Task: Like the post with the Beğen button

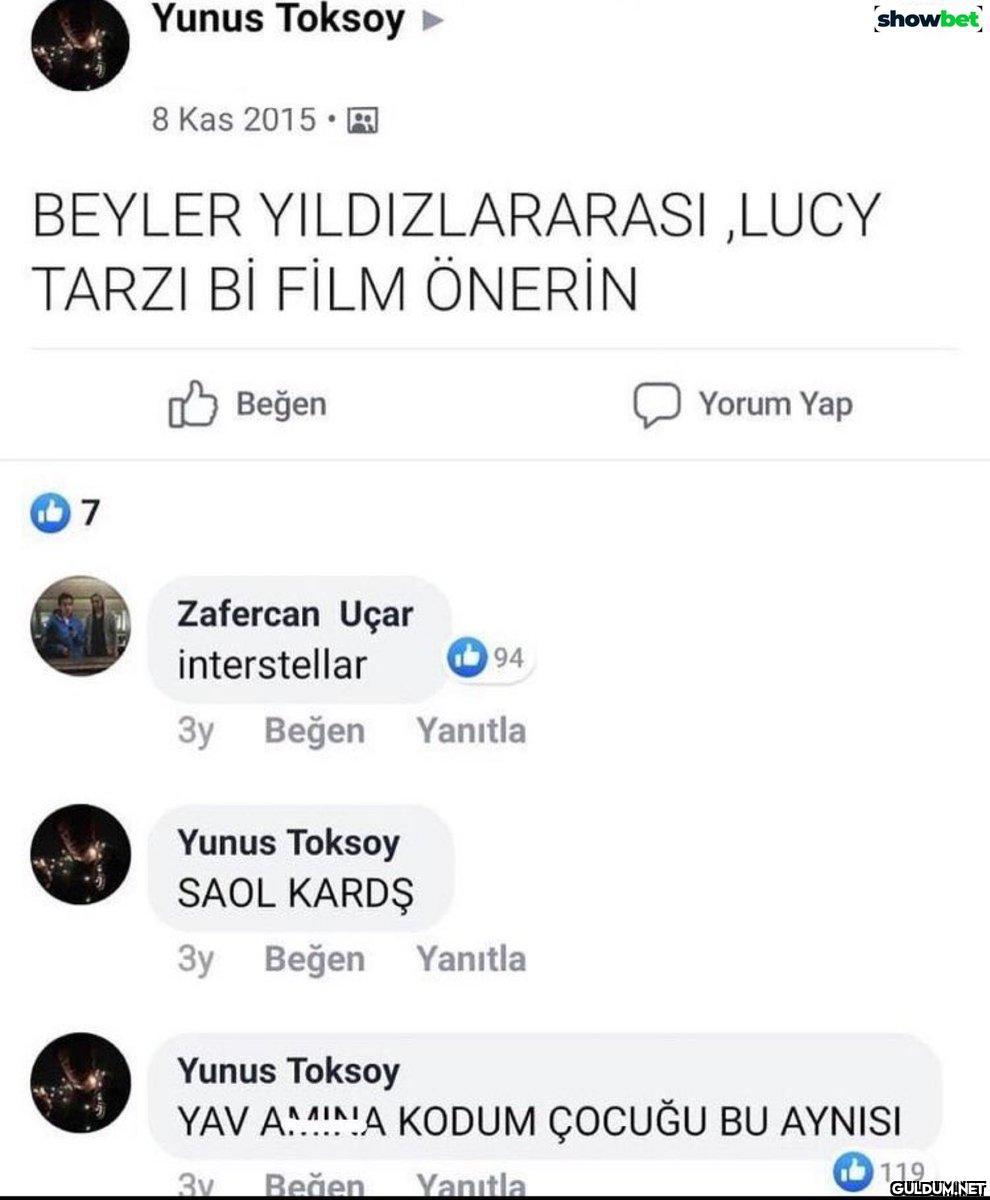Action: 248,405
